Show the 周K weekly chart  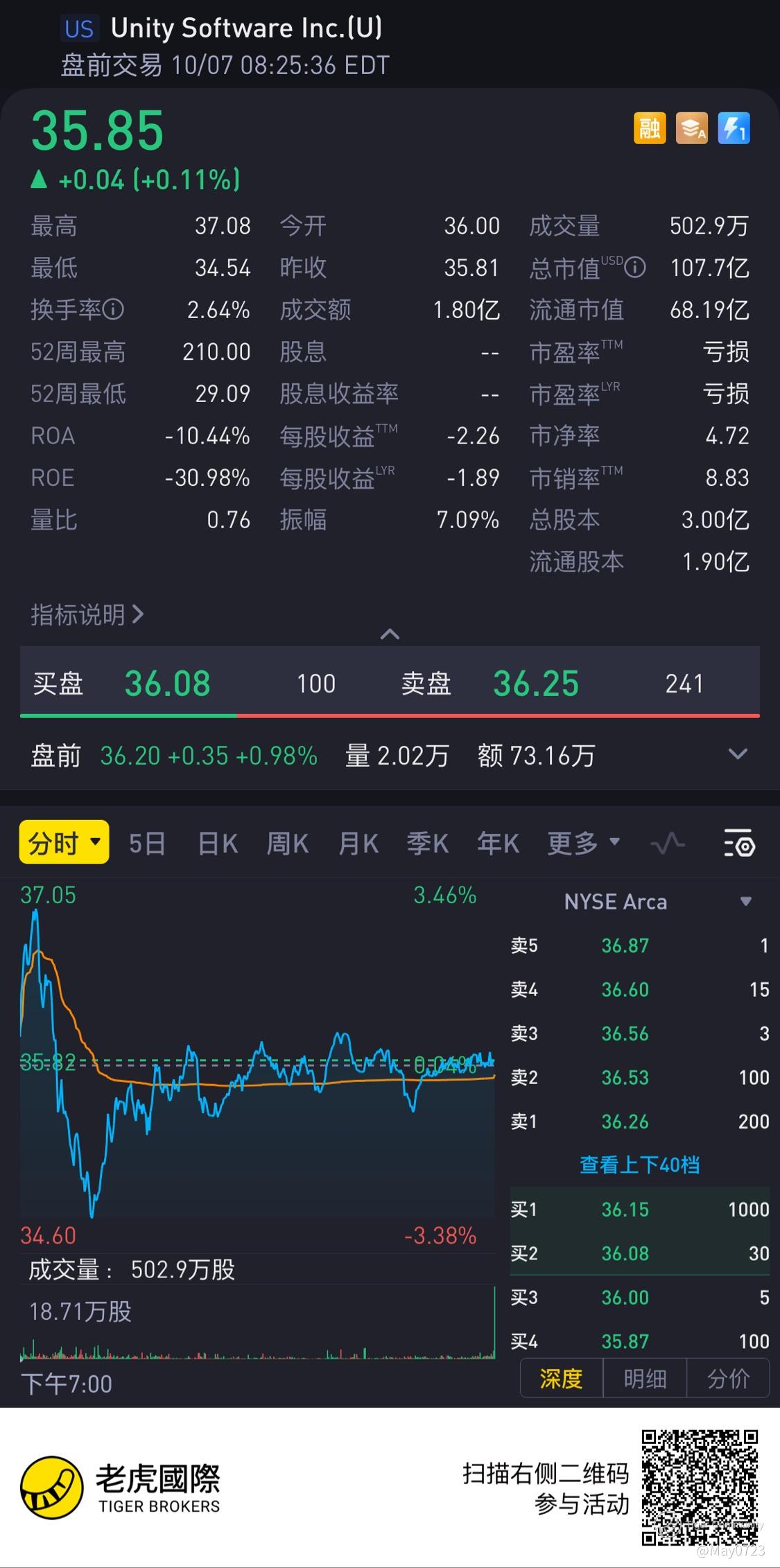[x=288, y=844]
